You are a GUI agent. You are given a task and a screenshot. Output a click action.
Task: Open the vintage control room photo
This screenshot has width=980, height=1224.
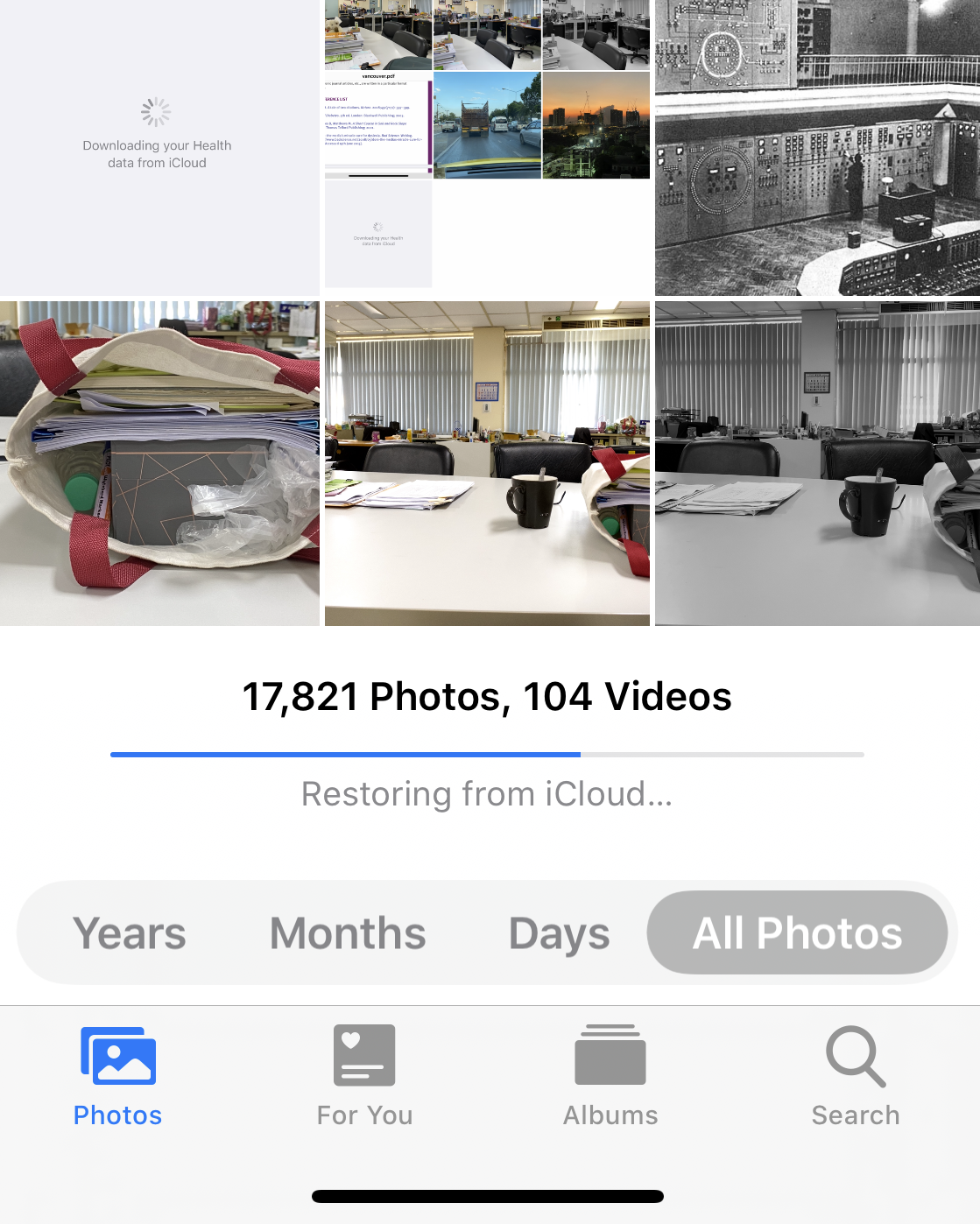[x=817, y=147]
